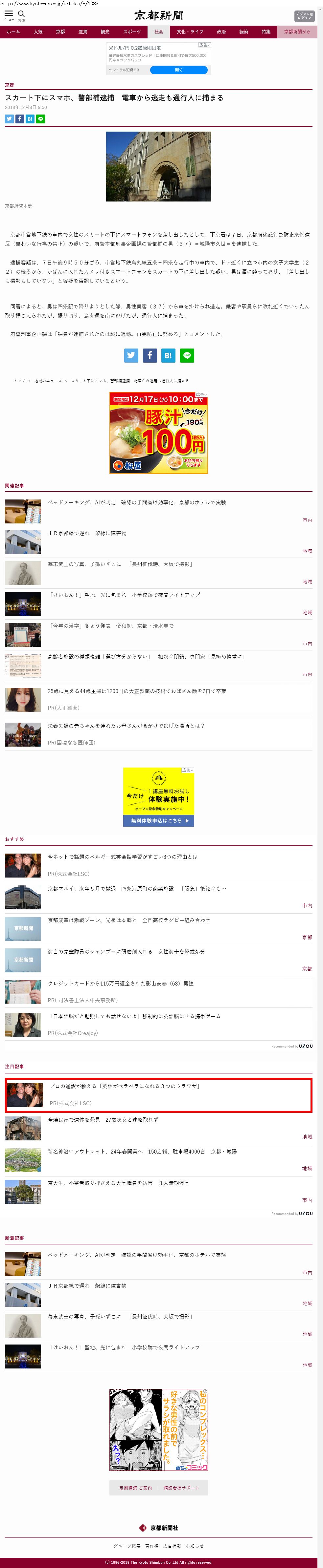This screenshot has height=1568, width=323.
Task: Read 京大生、不審者取り押さえる article
Action: click(119, 1183)
